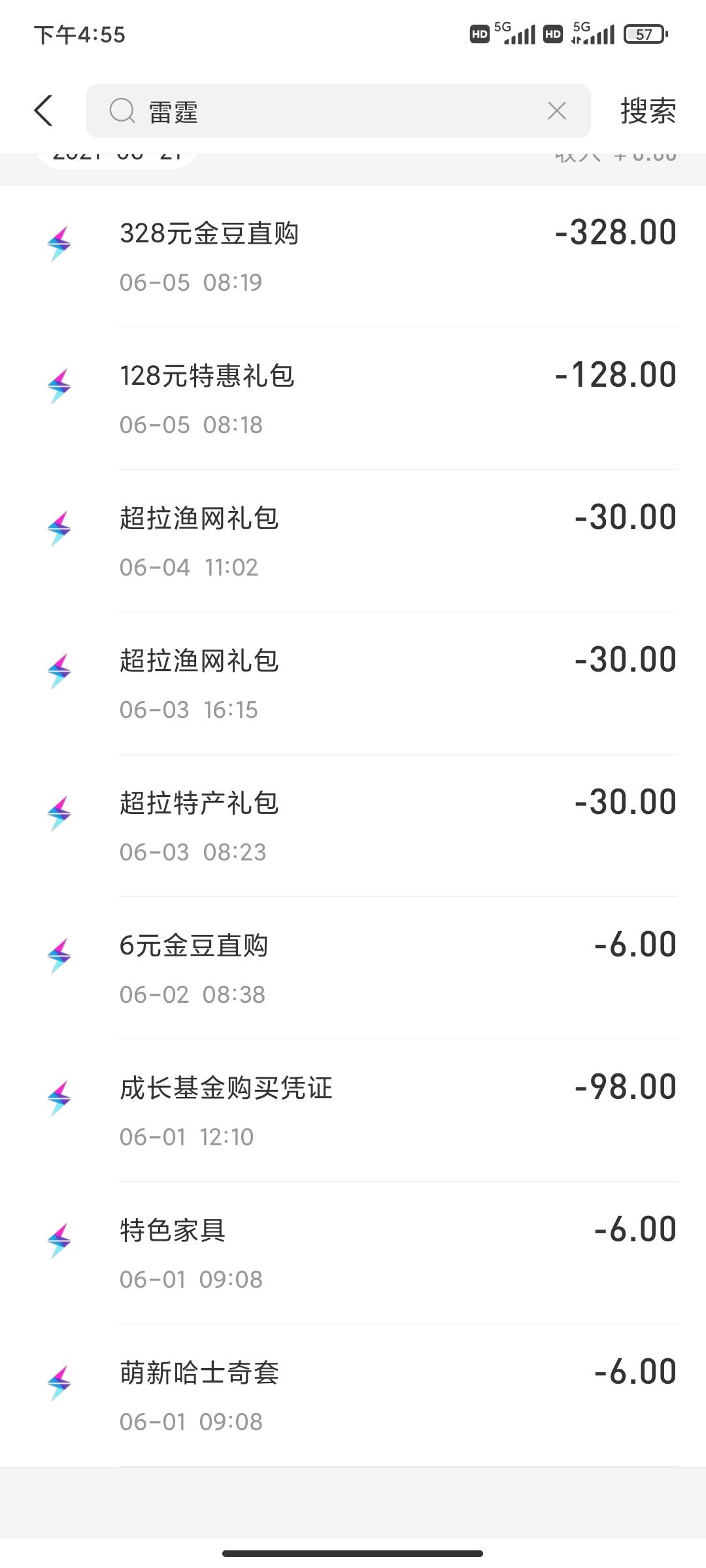View the 超拉特产礼包 transaction details

coord(353,826)
